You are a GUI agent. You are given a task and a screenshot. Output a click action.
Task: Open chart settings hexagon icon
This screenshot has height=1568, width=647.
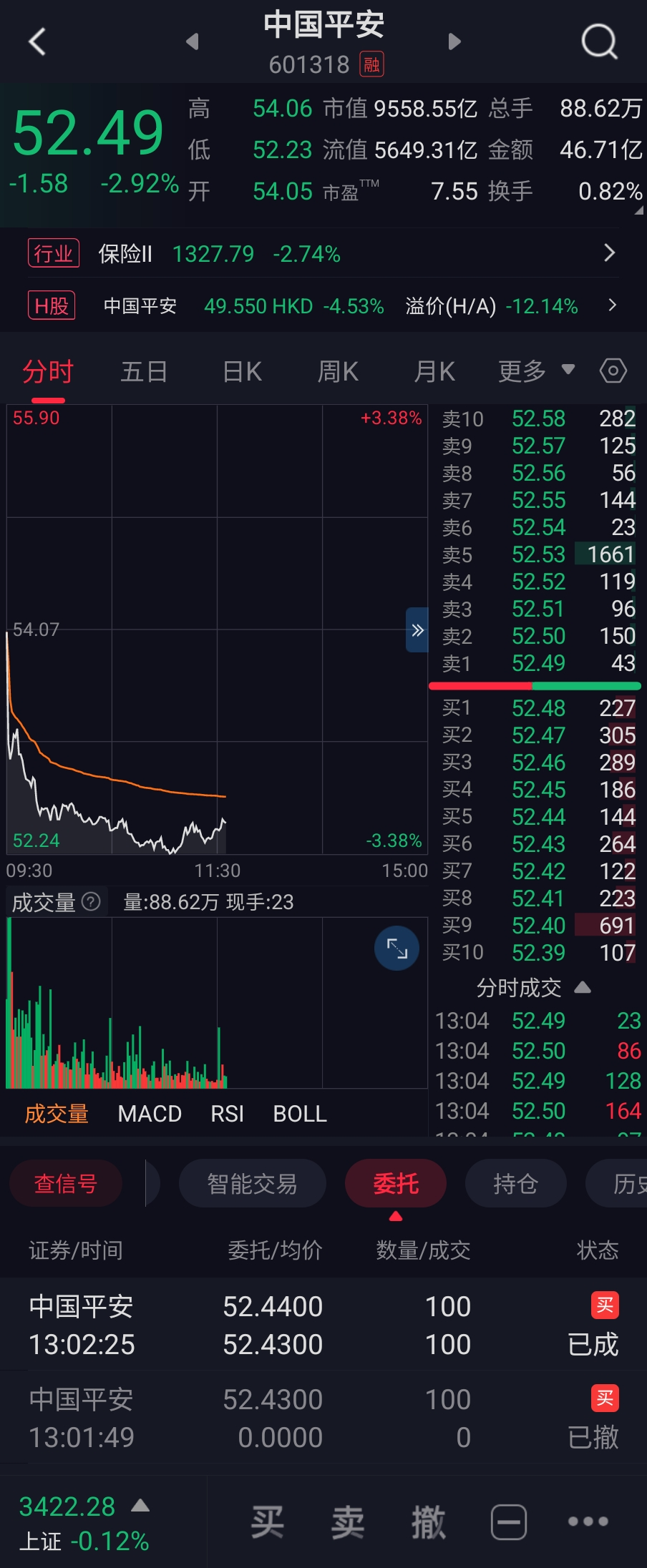click(x=613, y=371)
